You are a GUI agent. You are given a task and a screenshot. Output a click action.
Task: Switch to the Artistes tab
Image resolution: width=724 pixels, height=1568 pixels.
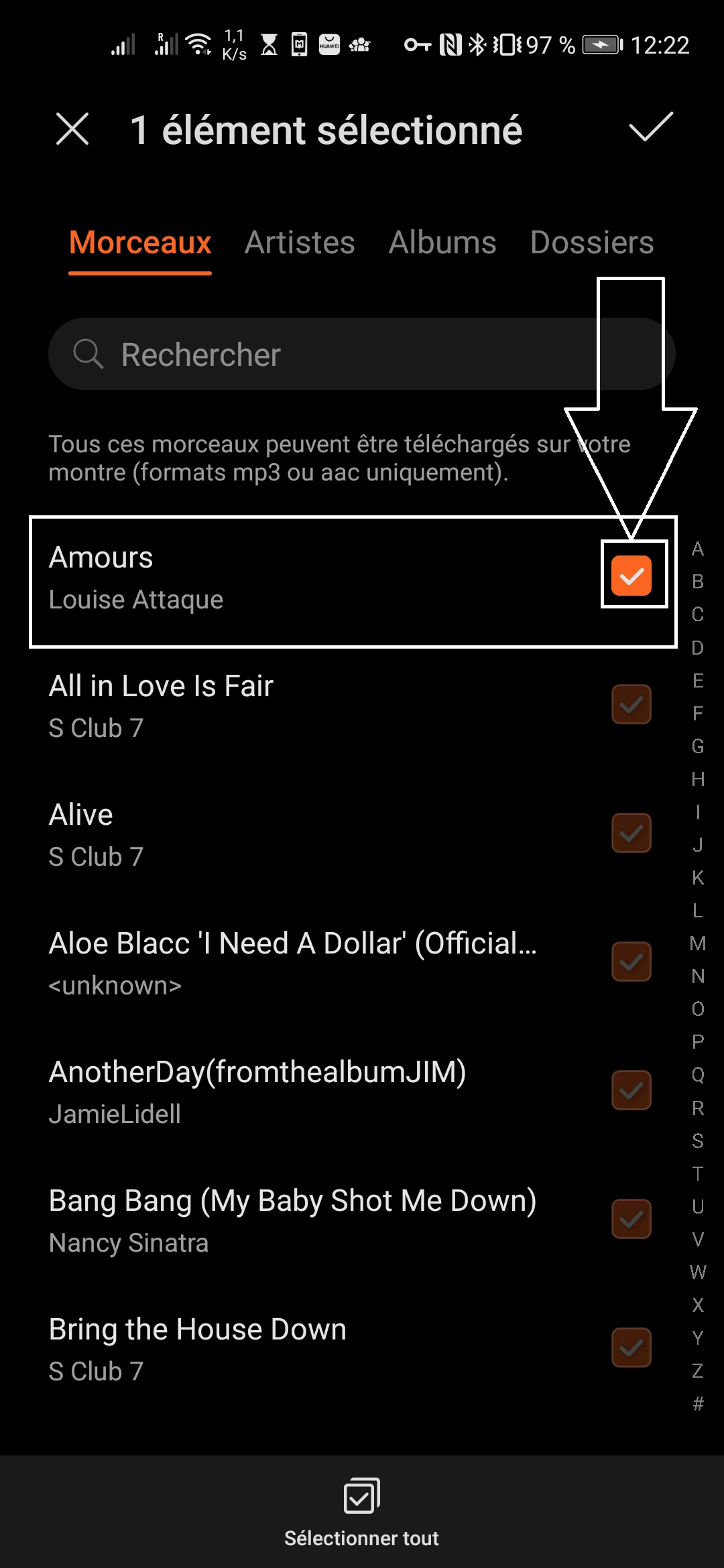click(x=300, y=243)
